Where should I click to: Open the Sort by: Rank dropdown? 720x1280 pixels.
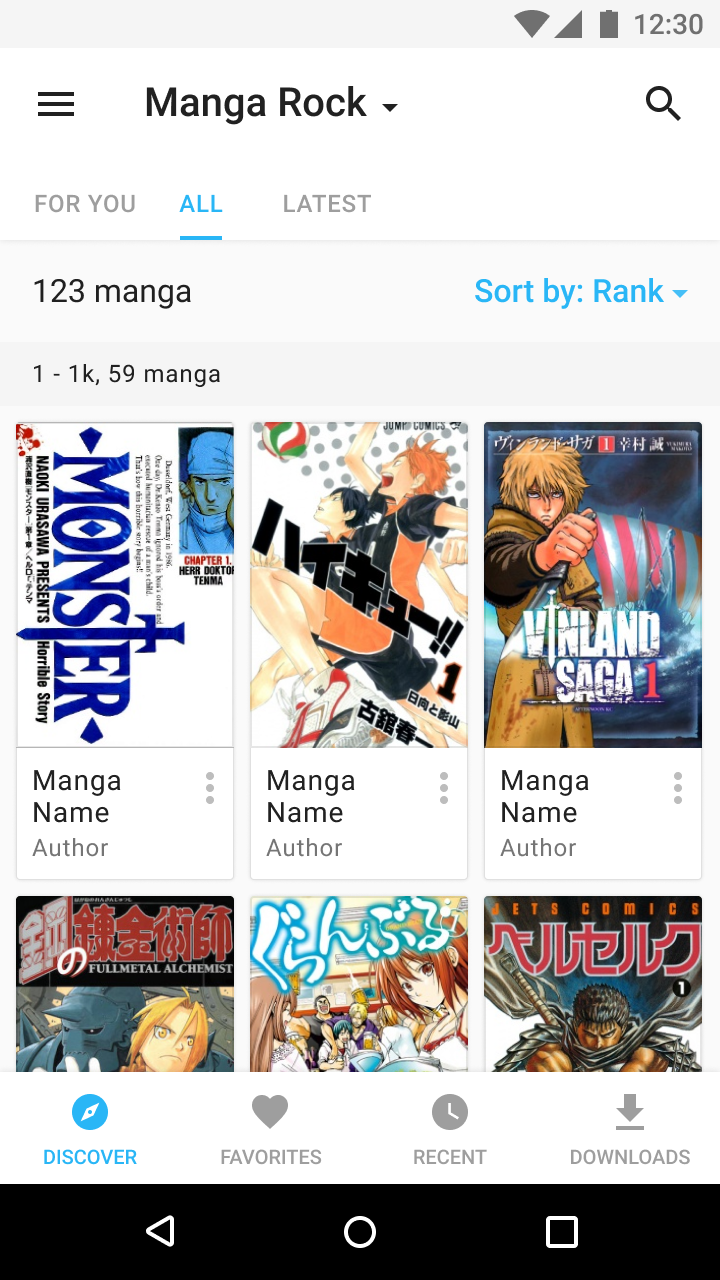click(580, 292)
